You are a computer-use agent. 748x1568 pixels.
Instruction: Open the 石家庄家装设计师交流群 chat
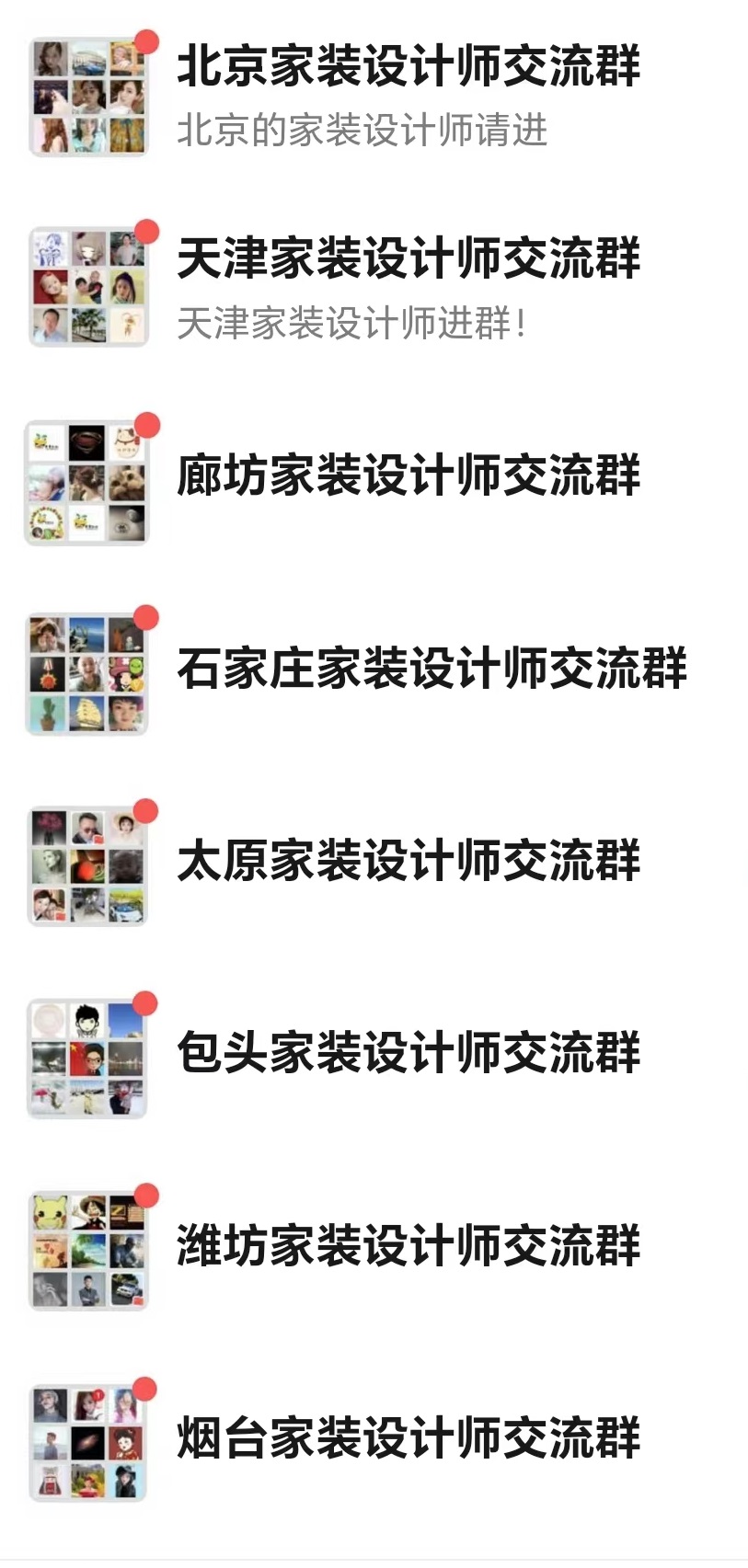point(431,669)
